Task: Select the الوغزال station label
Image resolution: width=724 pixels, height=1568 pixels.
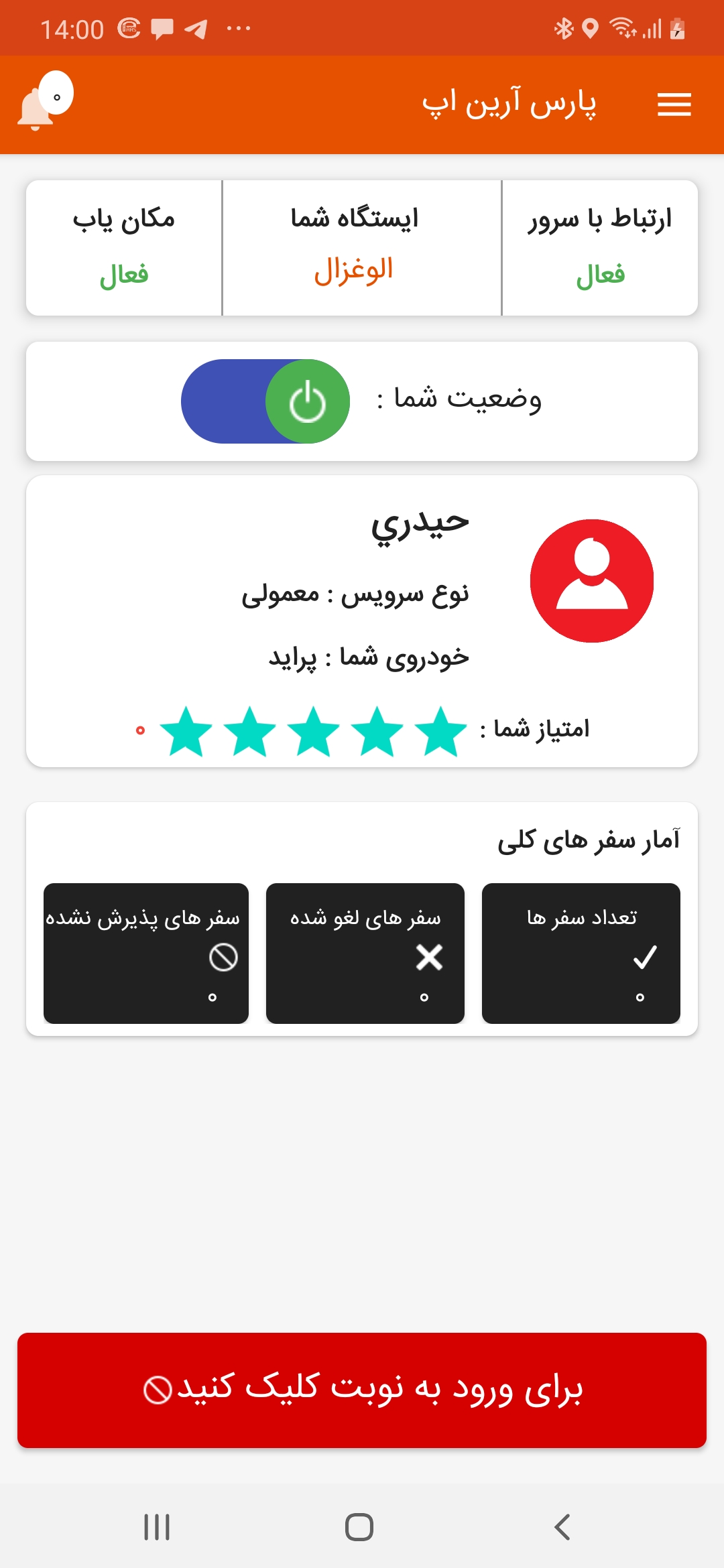Action: pyautogui.click(x=355, y=270)
